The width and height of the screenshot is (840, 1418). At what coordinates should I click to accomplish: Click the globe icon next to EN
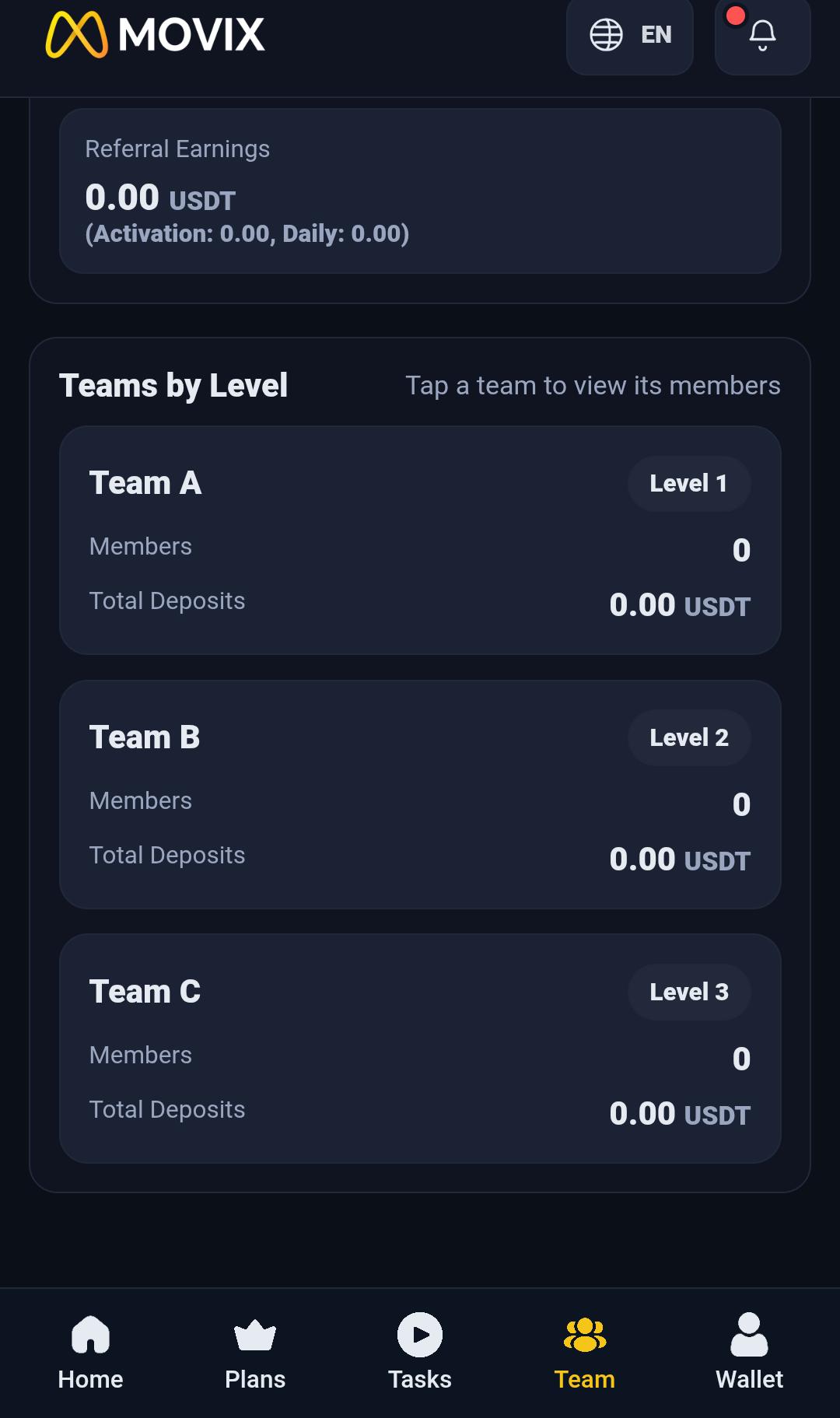(x=608, y=35)
